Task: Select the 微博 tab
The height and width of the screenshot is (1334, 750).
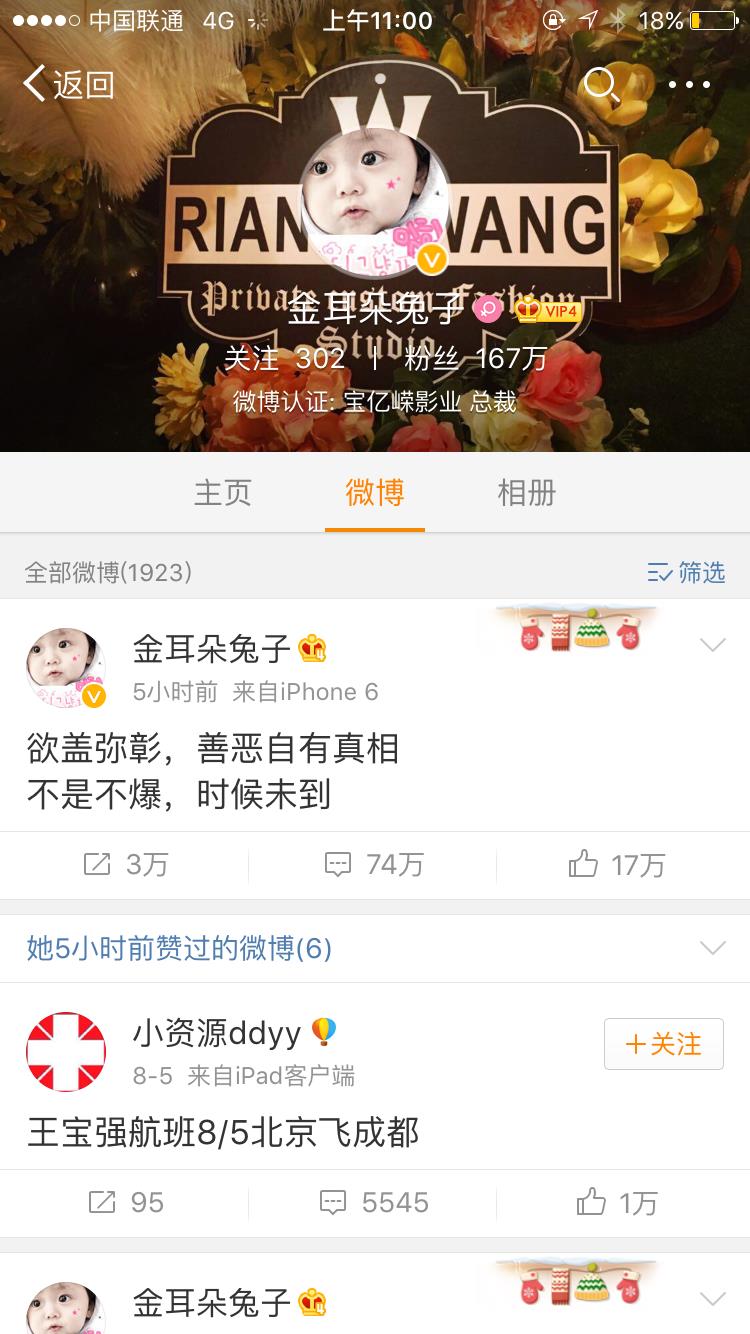Action: pyautogui.click(x=375, y=493)
